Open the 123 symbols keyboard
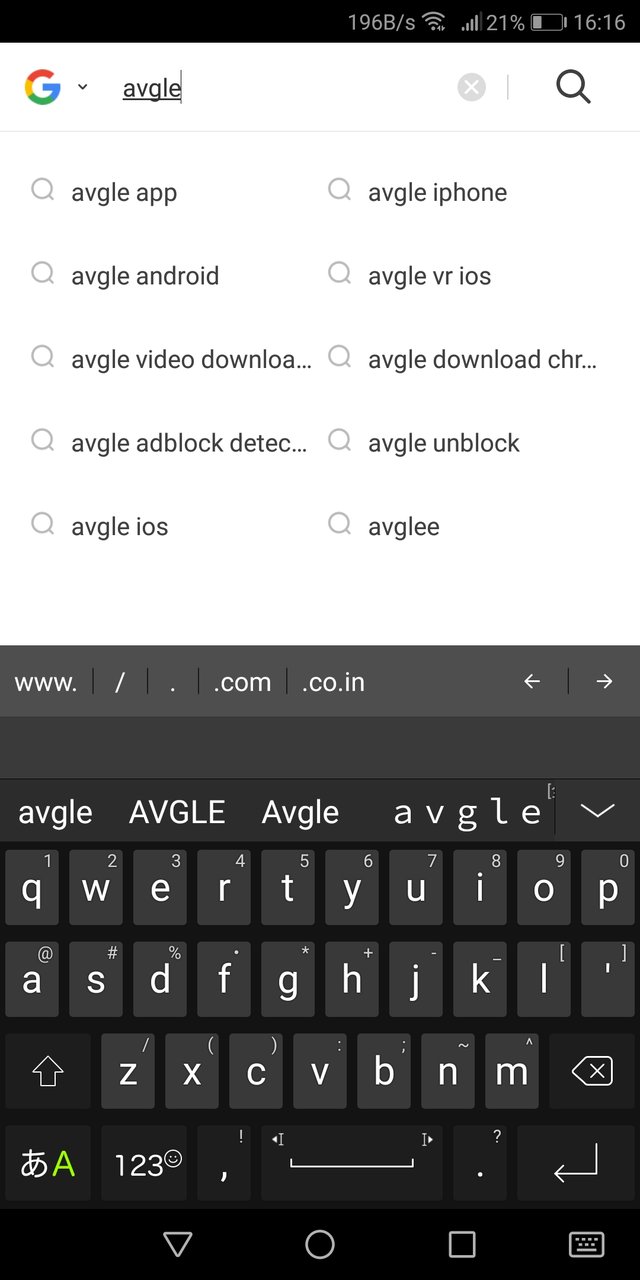640x1280 pixels. click(147, 1164)
